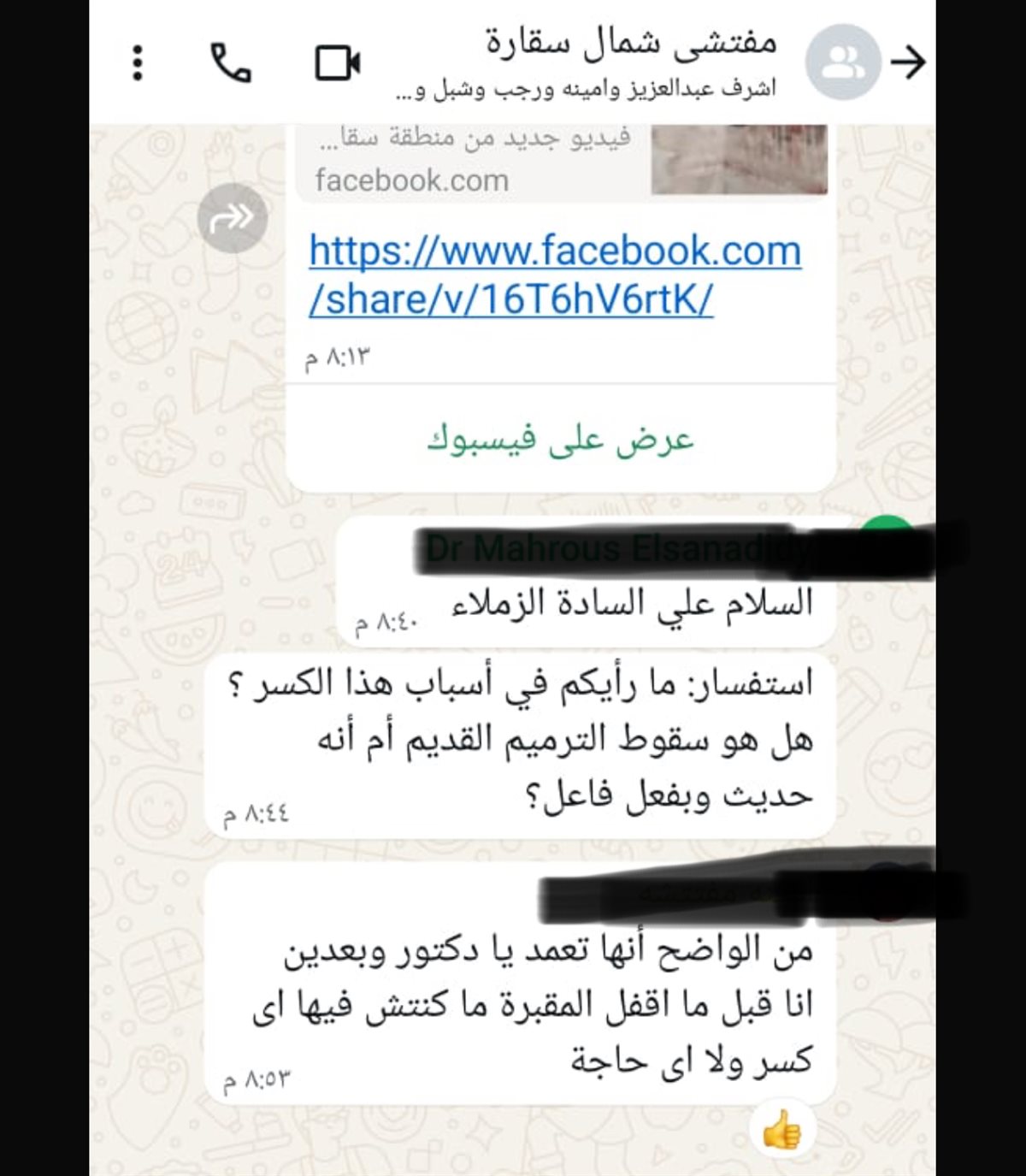
Task: Start a video call with the group
Action: (338, 62)
